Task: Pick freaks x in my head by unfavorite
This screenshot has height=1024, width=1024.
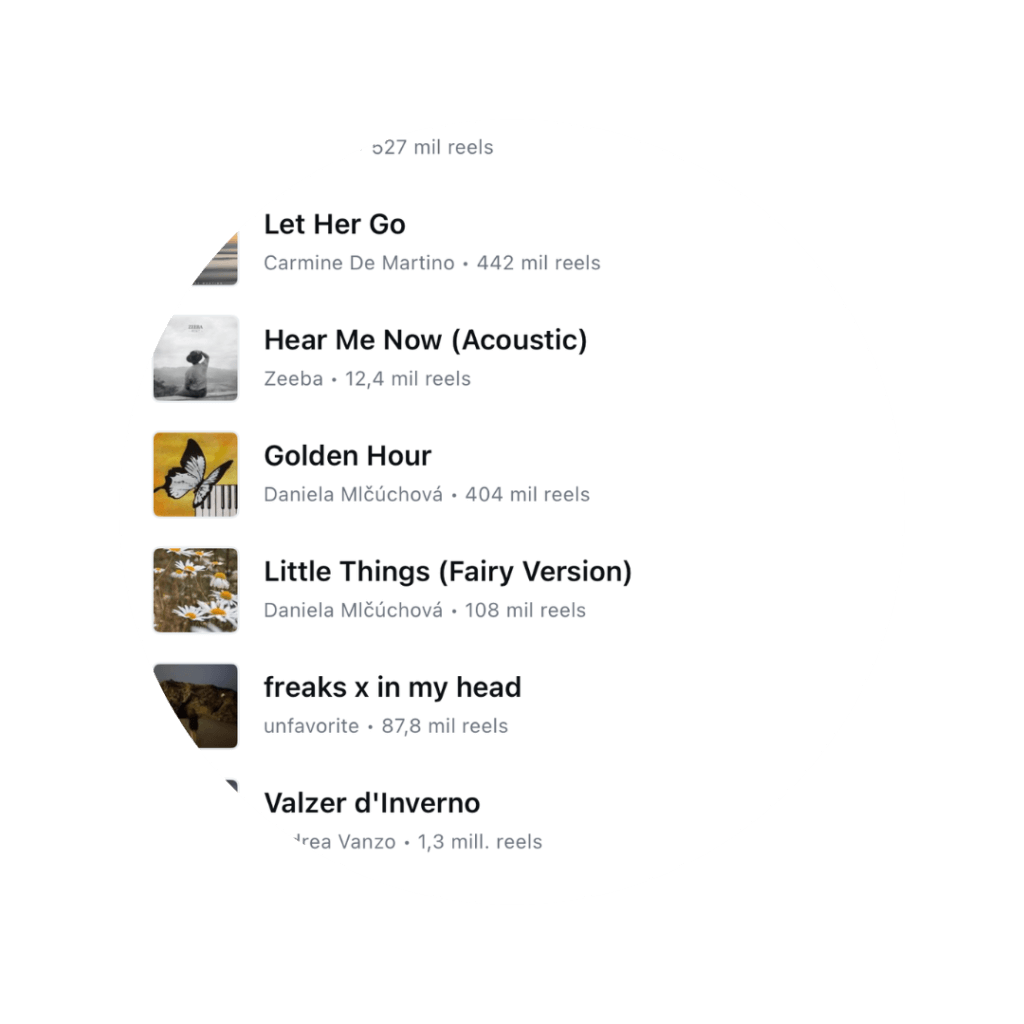Action: (392, 688)
